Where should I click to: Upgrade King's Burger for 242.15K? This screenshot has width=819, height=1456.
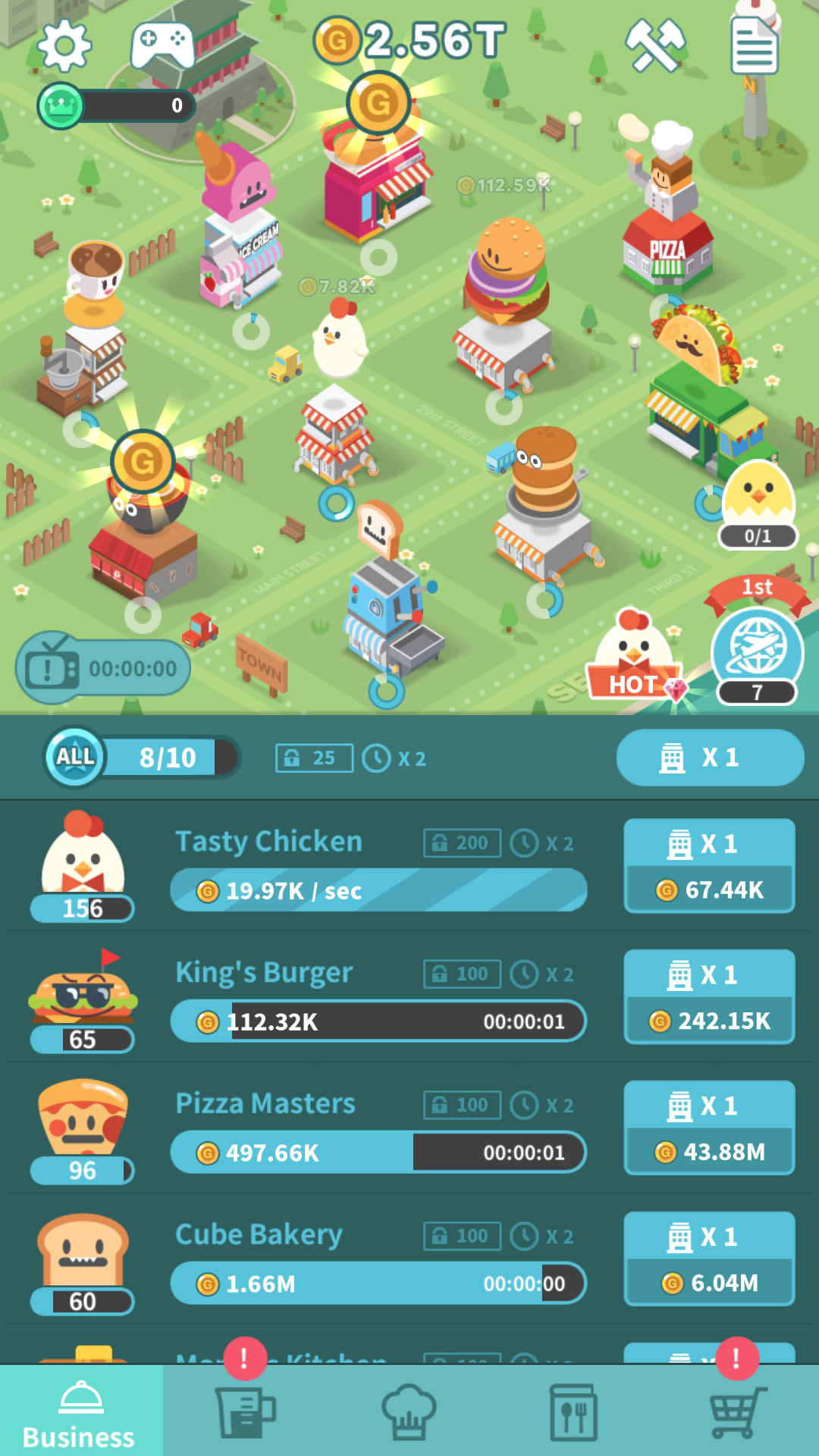(x=709, y=996)
